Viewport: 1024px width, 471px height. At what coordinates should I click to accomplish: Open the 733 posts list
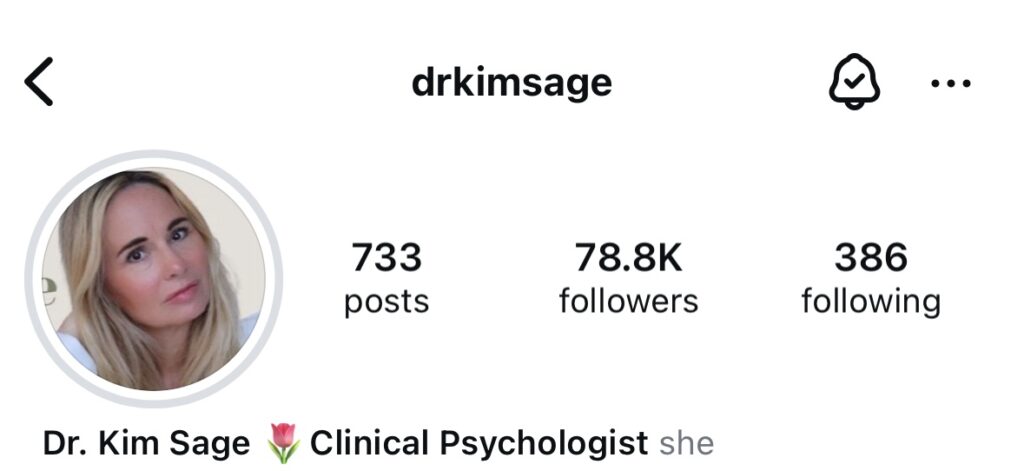coord(386,278)
